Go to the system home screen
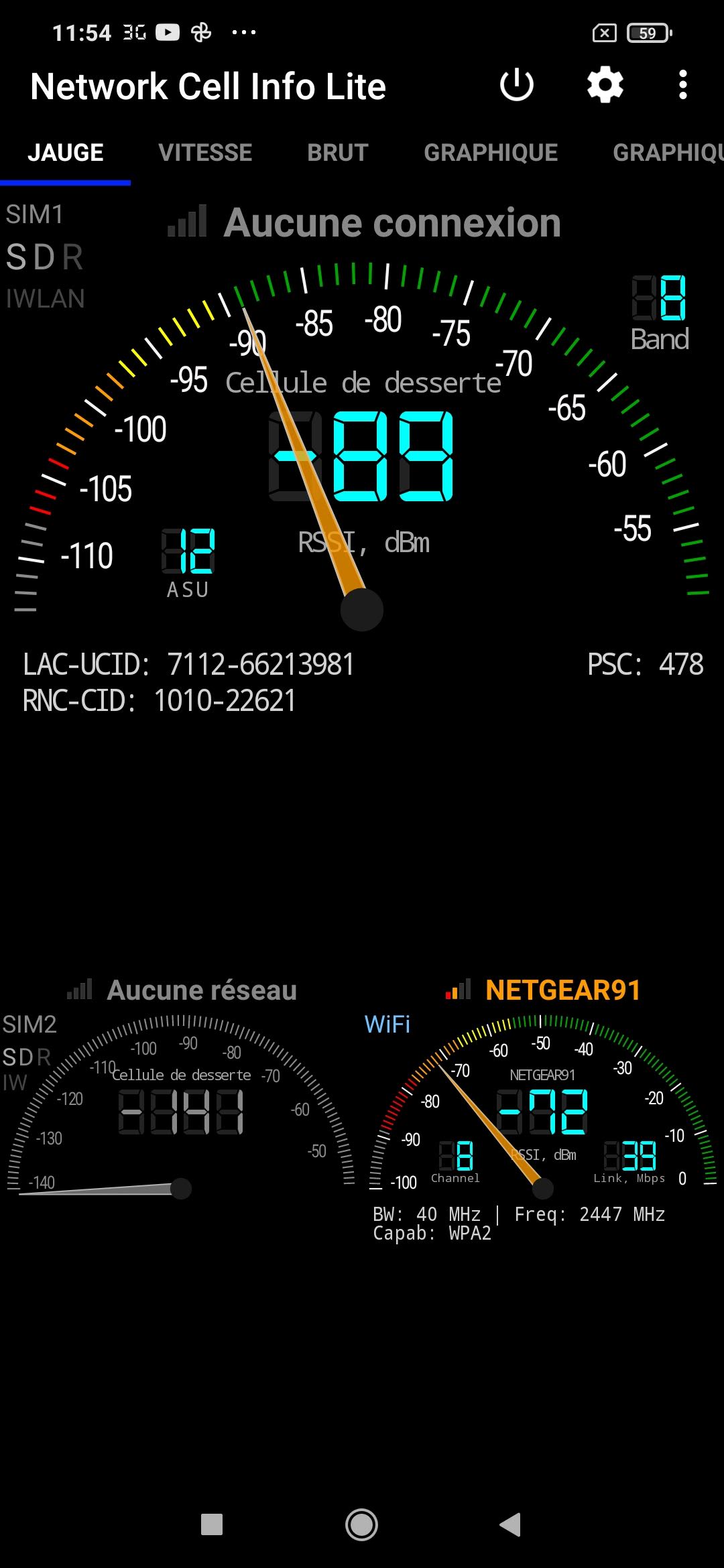This screenshot has height=1568, width=724. point(361,1524)
